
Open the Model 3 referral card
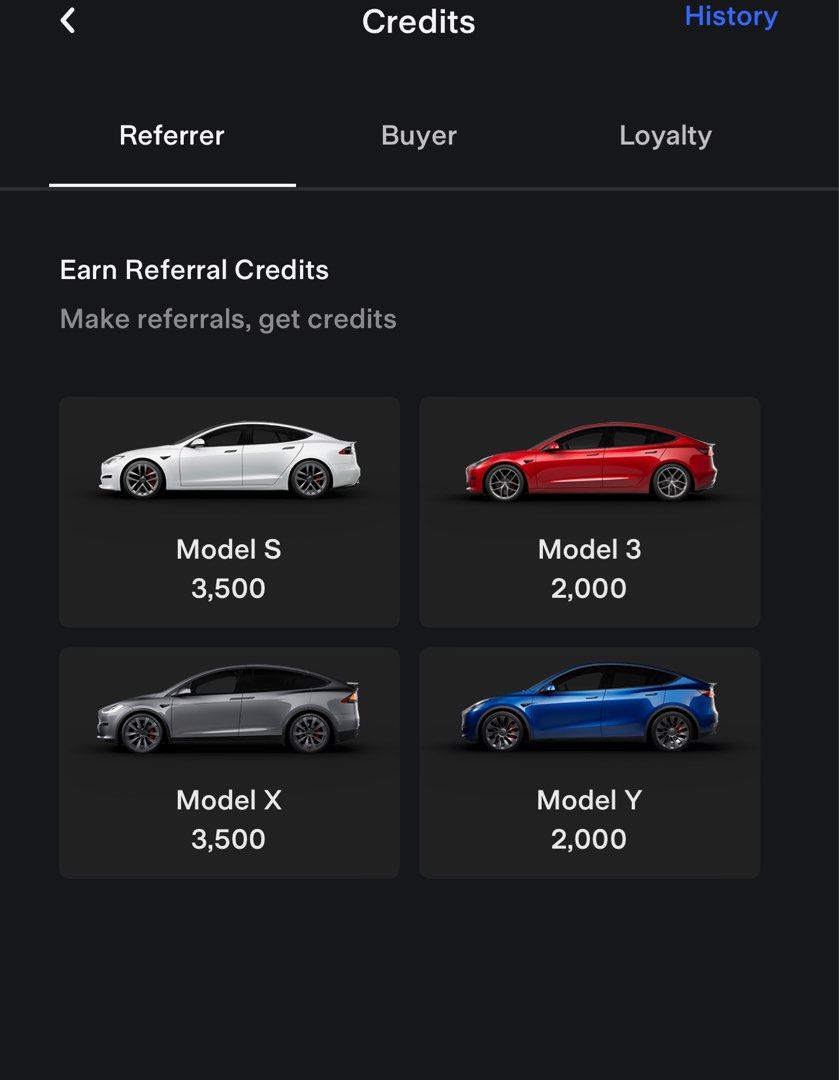click(x=589, y=510)
